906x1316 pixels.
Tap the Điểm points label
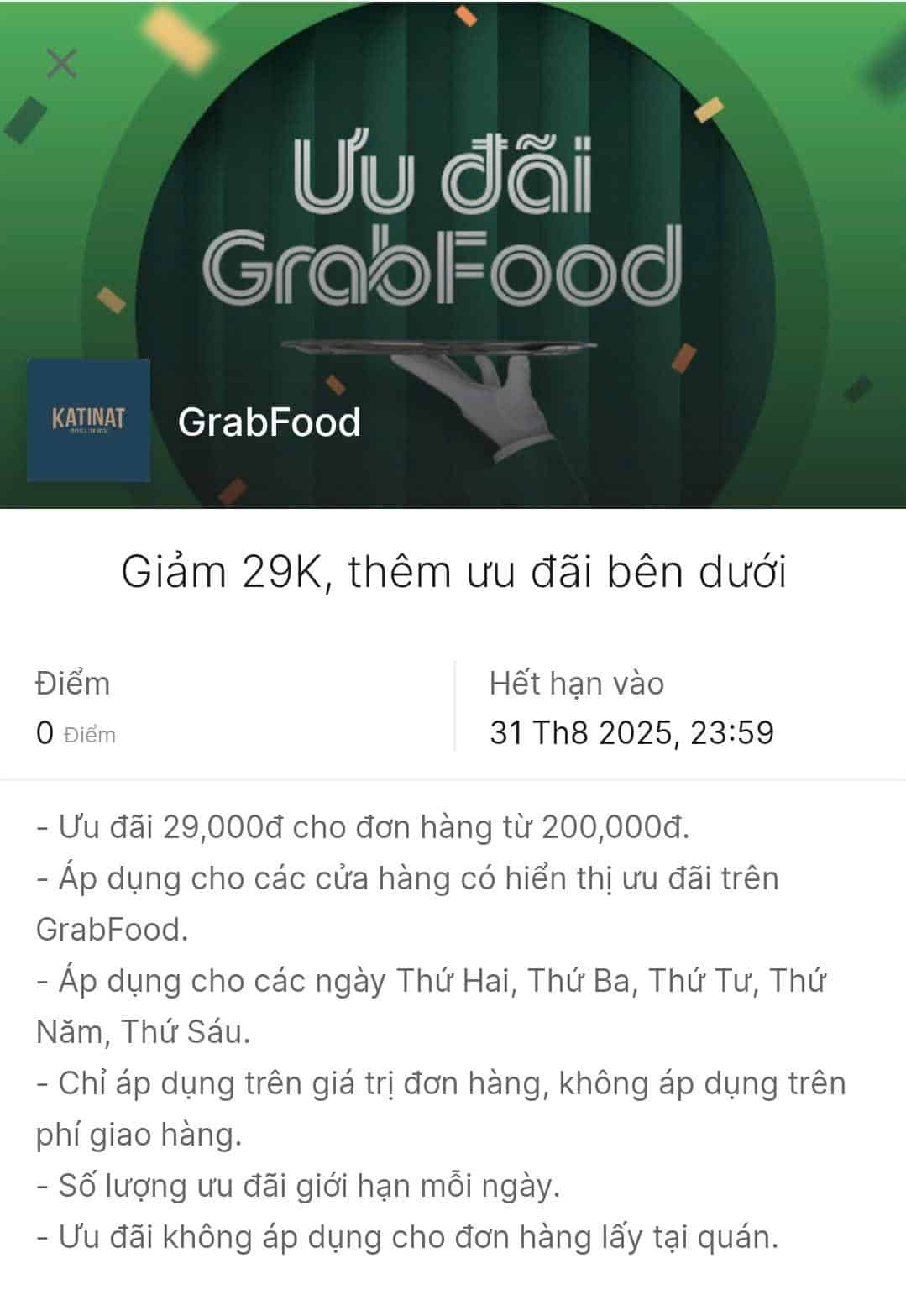[71, 684]
